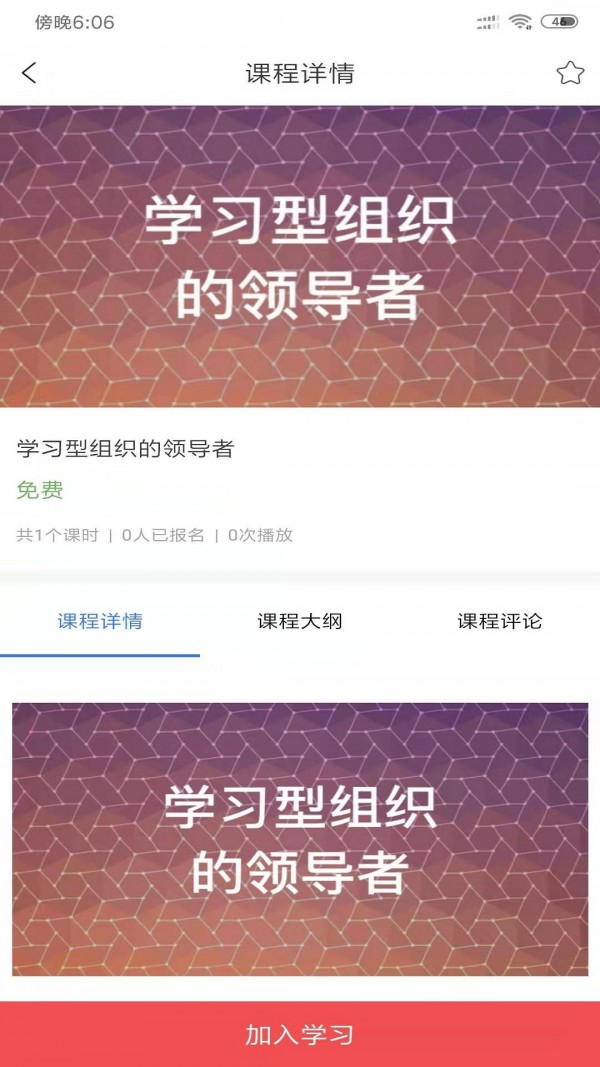Switch to the 课程评论 tab

500,621
